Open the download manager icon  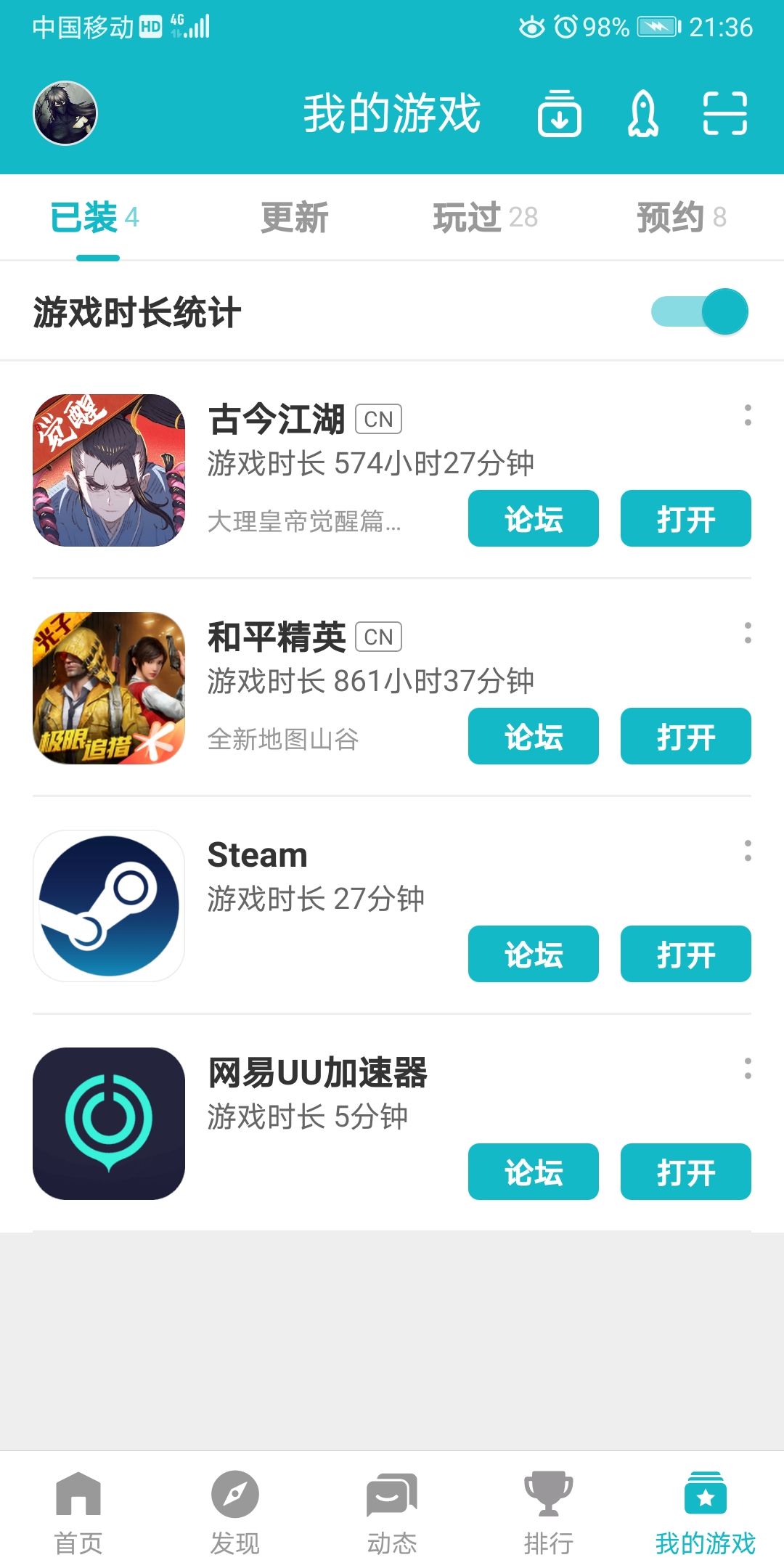pyautogui.click(x=559, y=114)
